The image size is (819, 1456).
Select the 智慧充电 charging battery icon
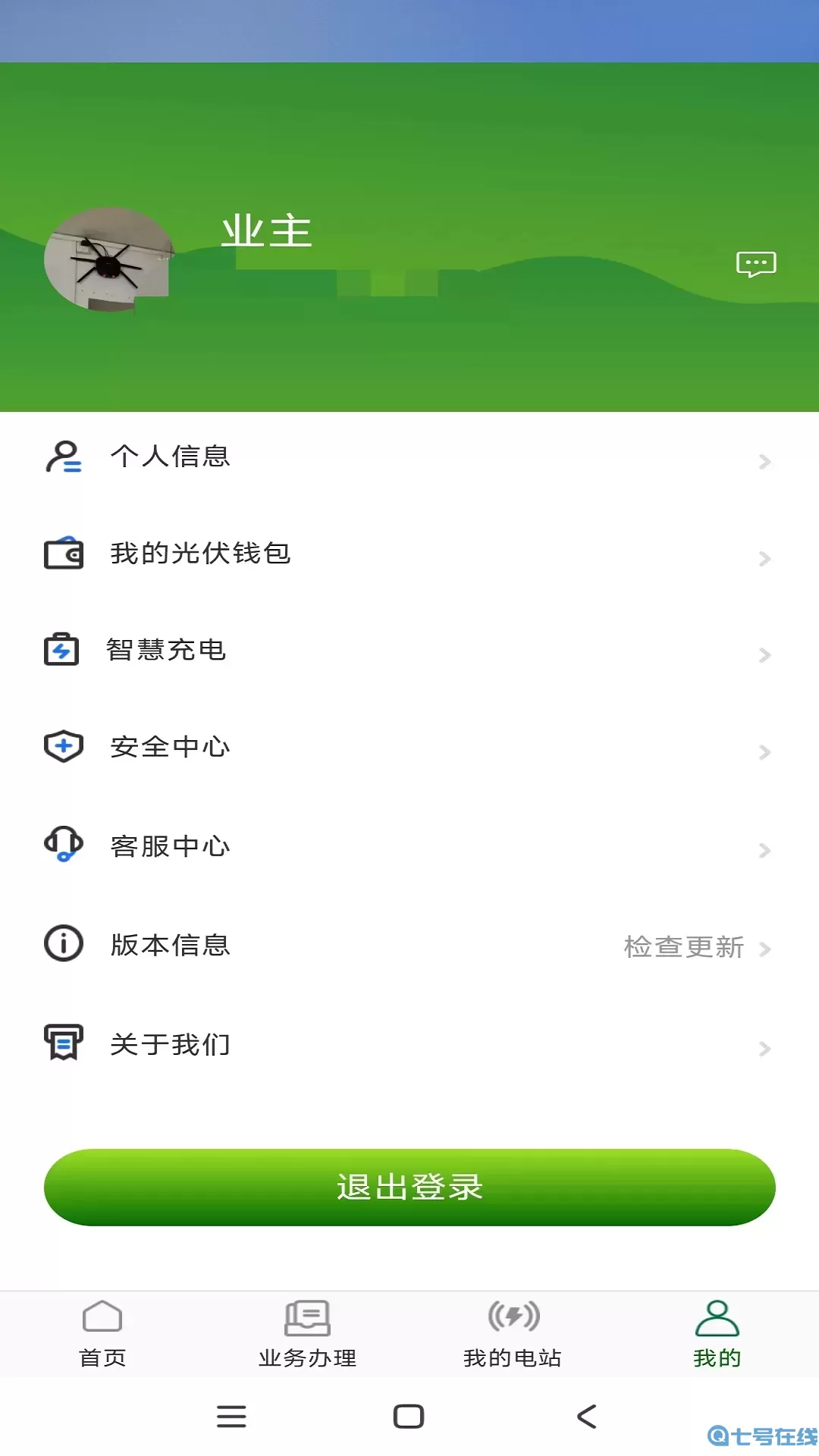pyautogui.click(x=61, y=650)
